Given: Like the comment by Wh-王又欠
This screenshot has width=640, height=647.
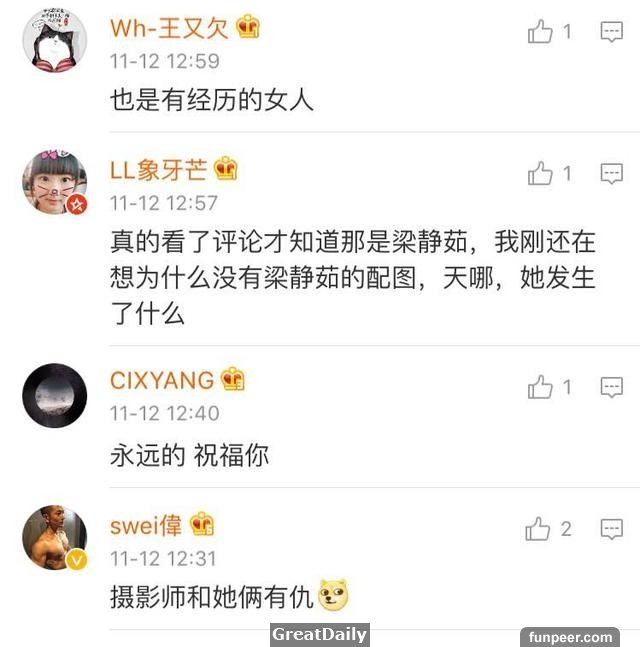Looking at the screenshot, I should 541,32.
